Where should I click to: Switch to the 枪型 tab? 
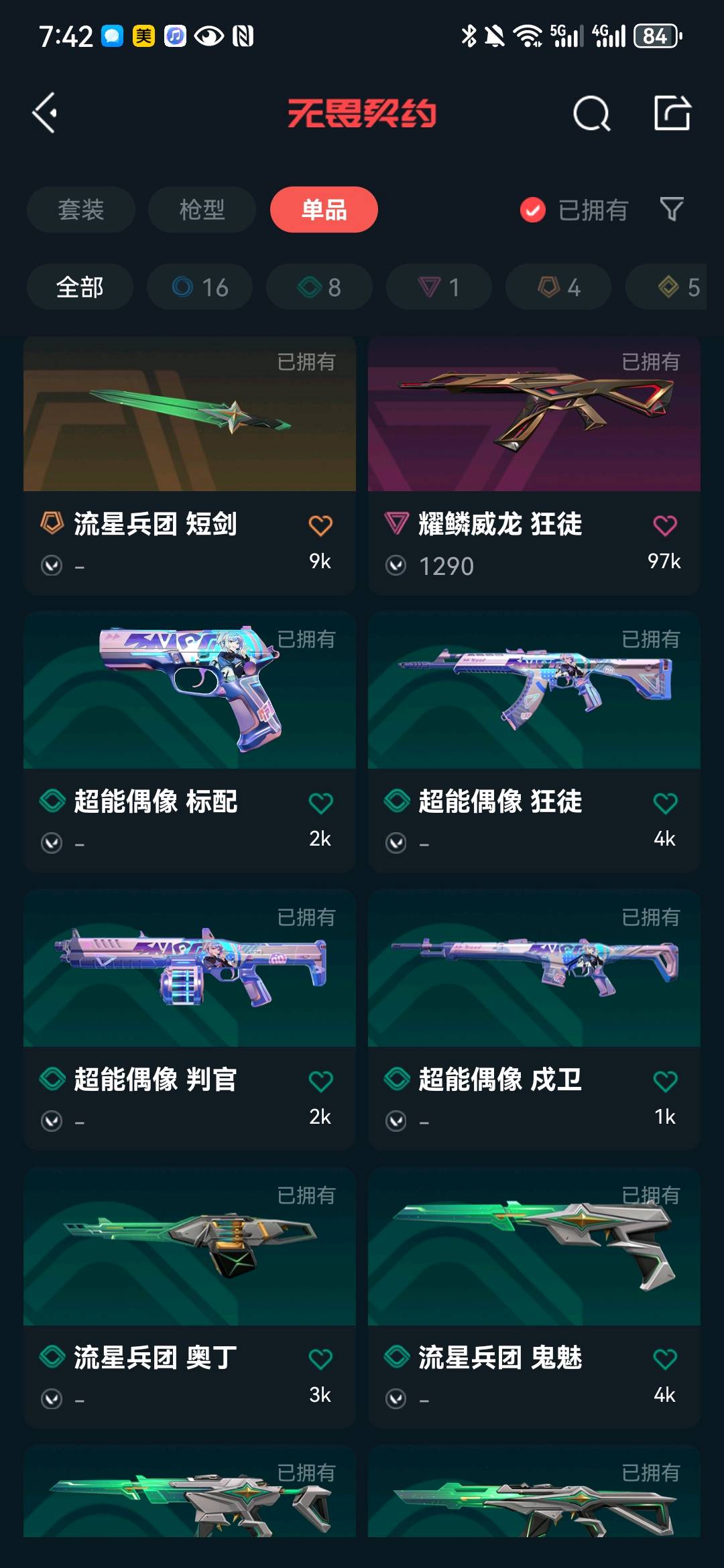pos(202,210)
